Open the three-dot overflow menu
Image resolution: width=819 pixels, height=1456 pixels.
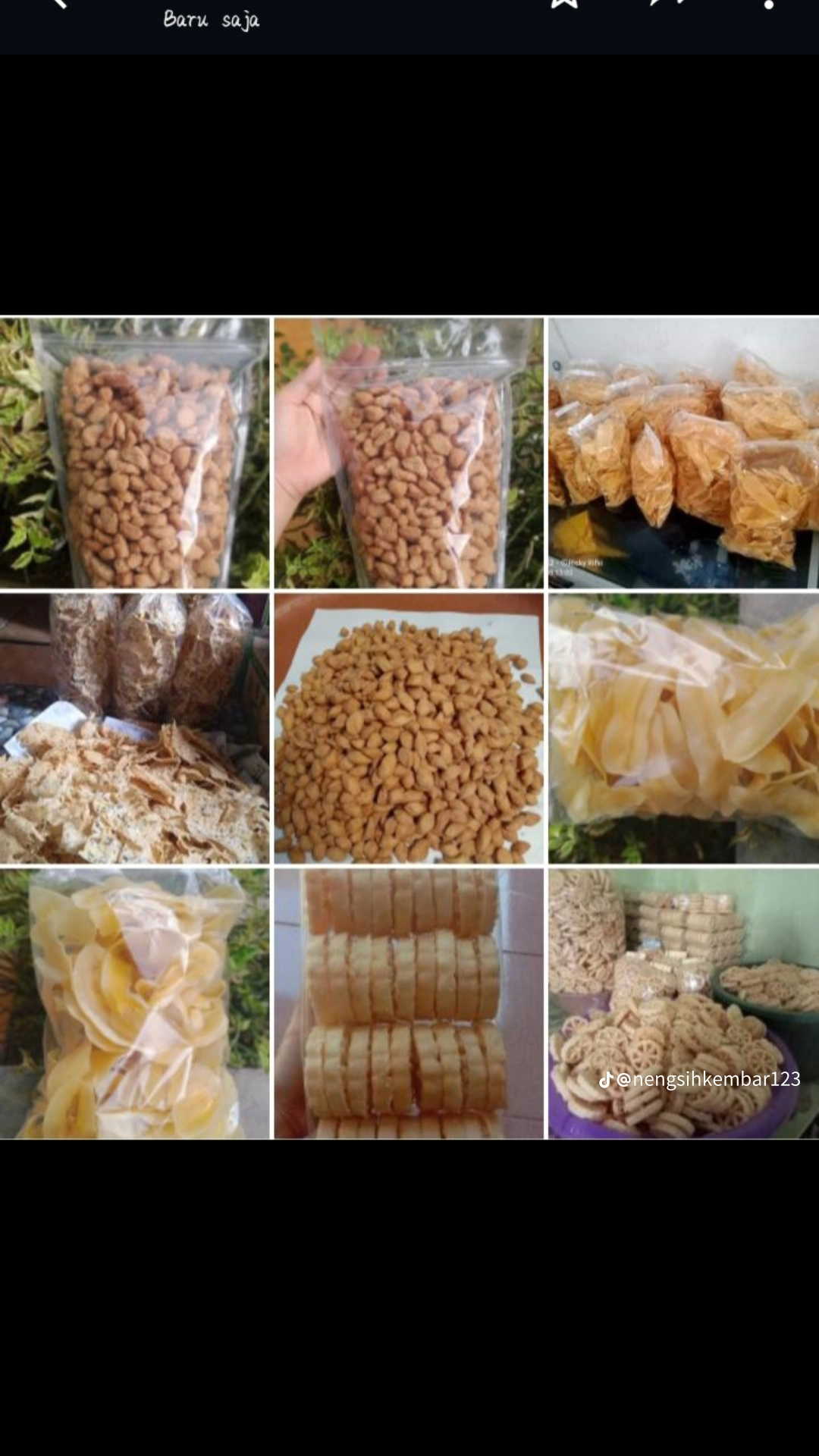[x=767, y=6]
